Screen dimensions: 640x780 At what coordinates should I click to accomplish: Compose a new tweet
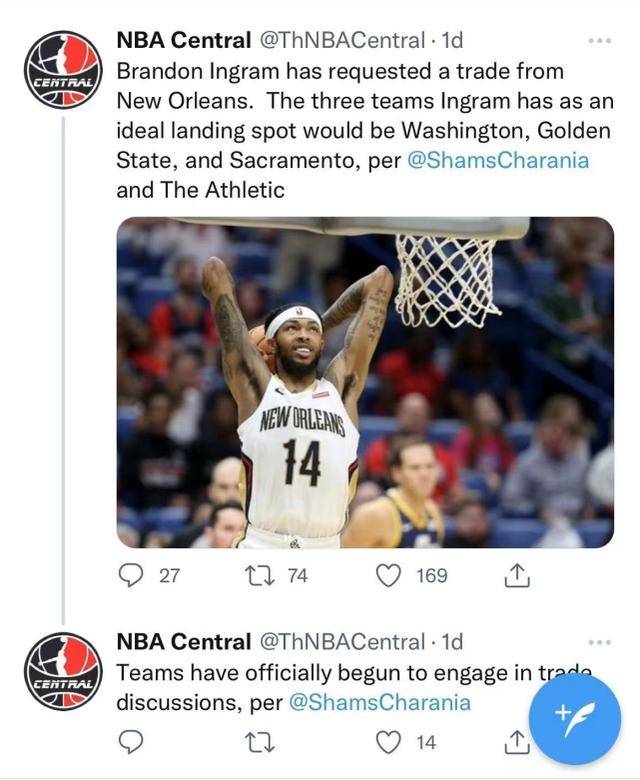574,720
